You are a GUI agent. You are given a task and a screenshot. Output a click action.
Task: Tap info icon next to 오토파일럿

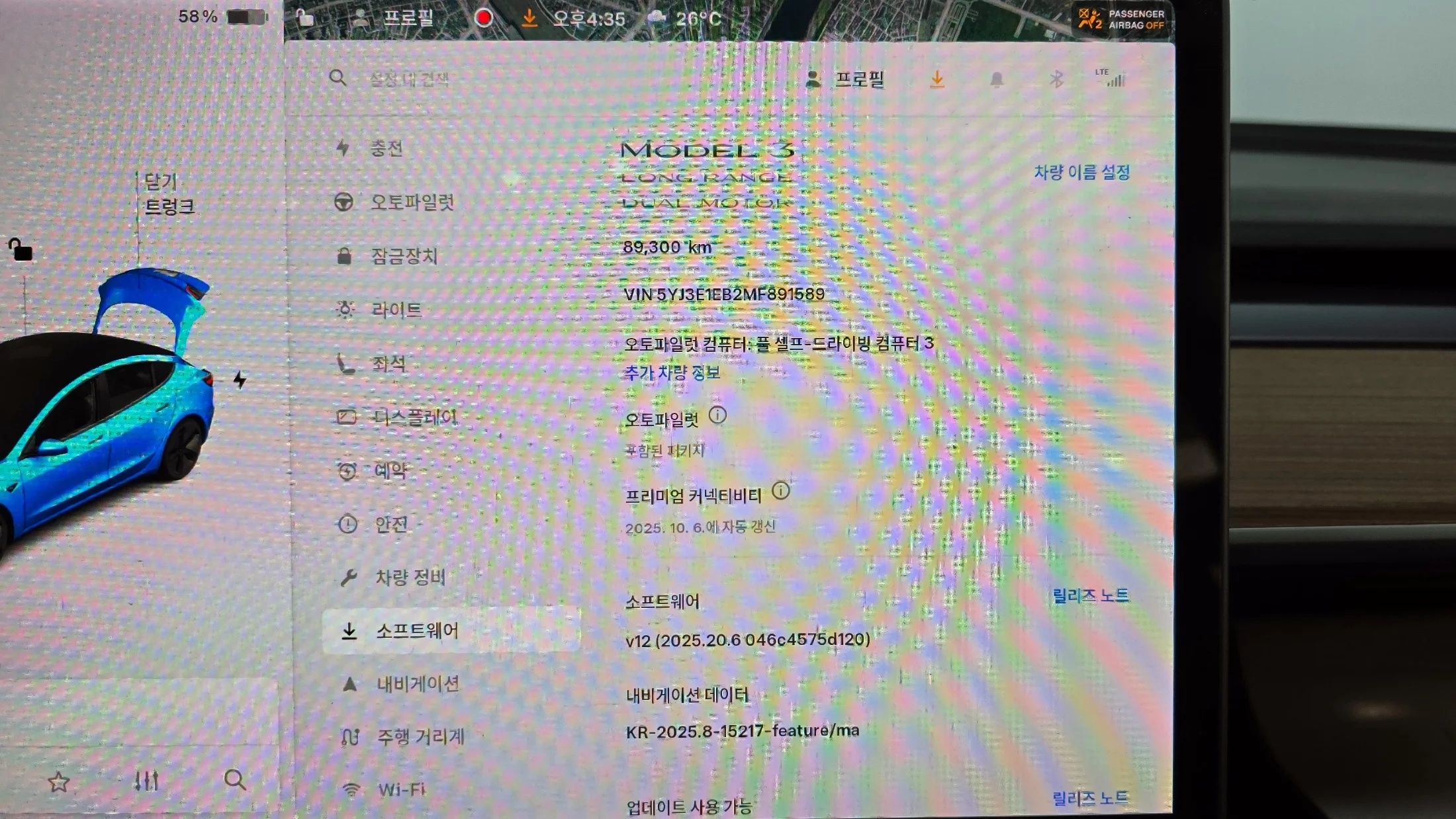click(717, 415)
